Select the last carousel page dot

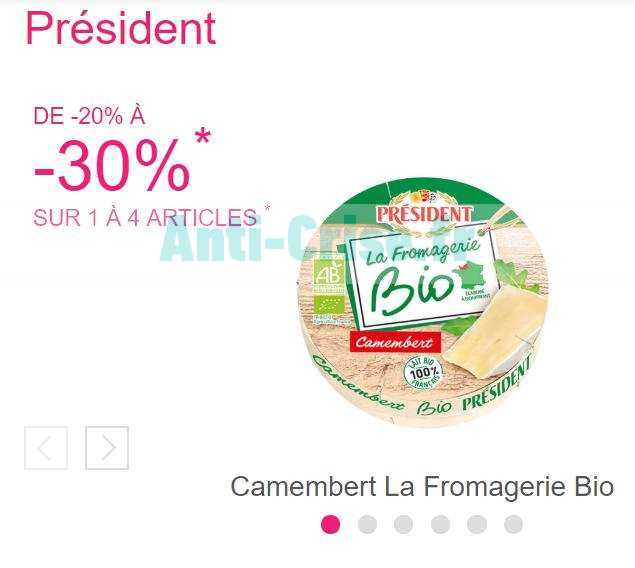coord(513,524)
